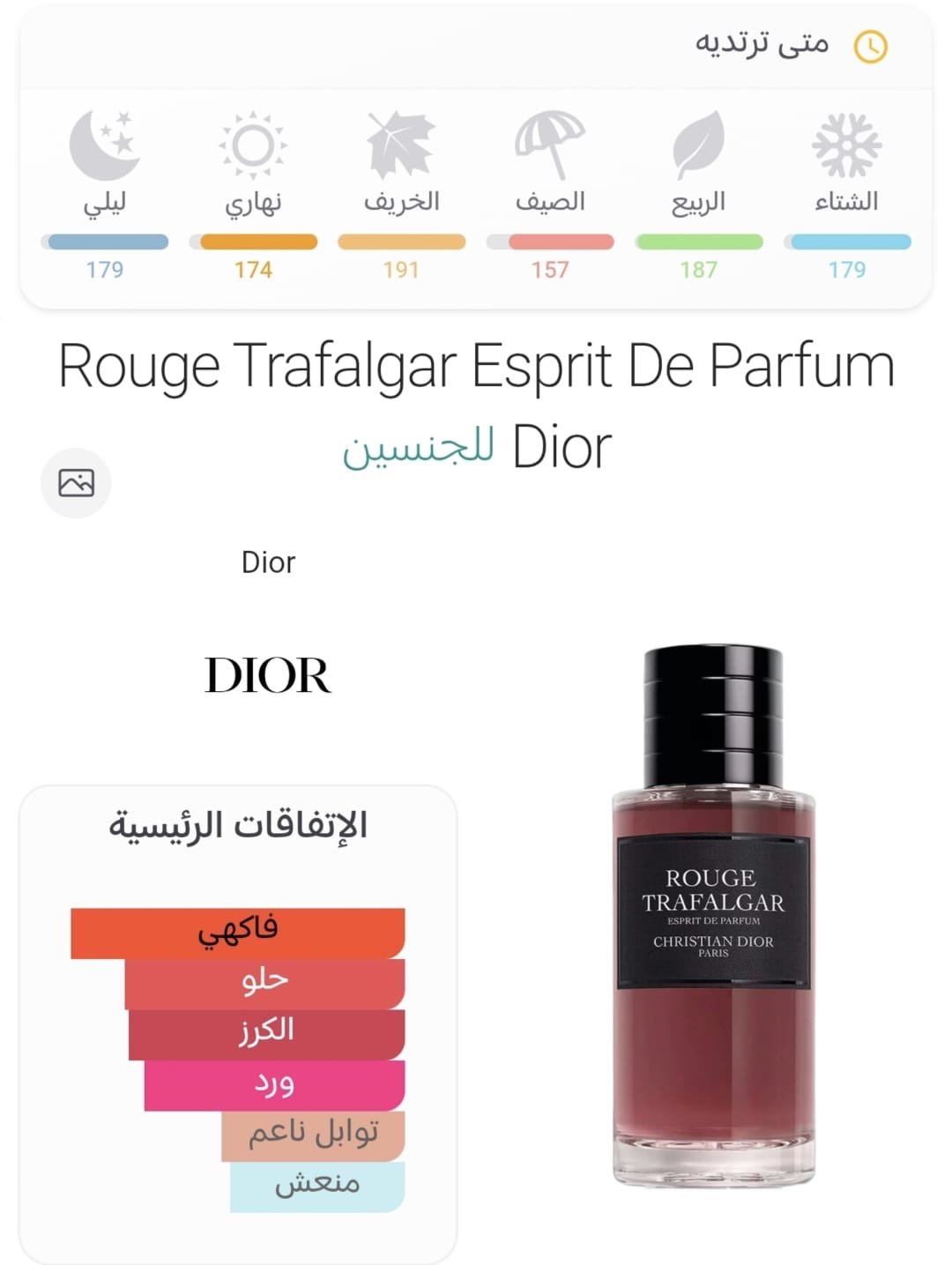Open the photo gallery icon
The height and width of the screenshot is (1265, 952).
point(77,483)
